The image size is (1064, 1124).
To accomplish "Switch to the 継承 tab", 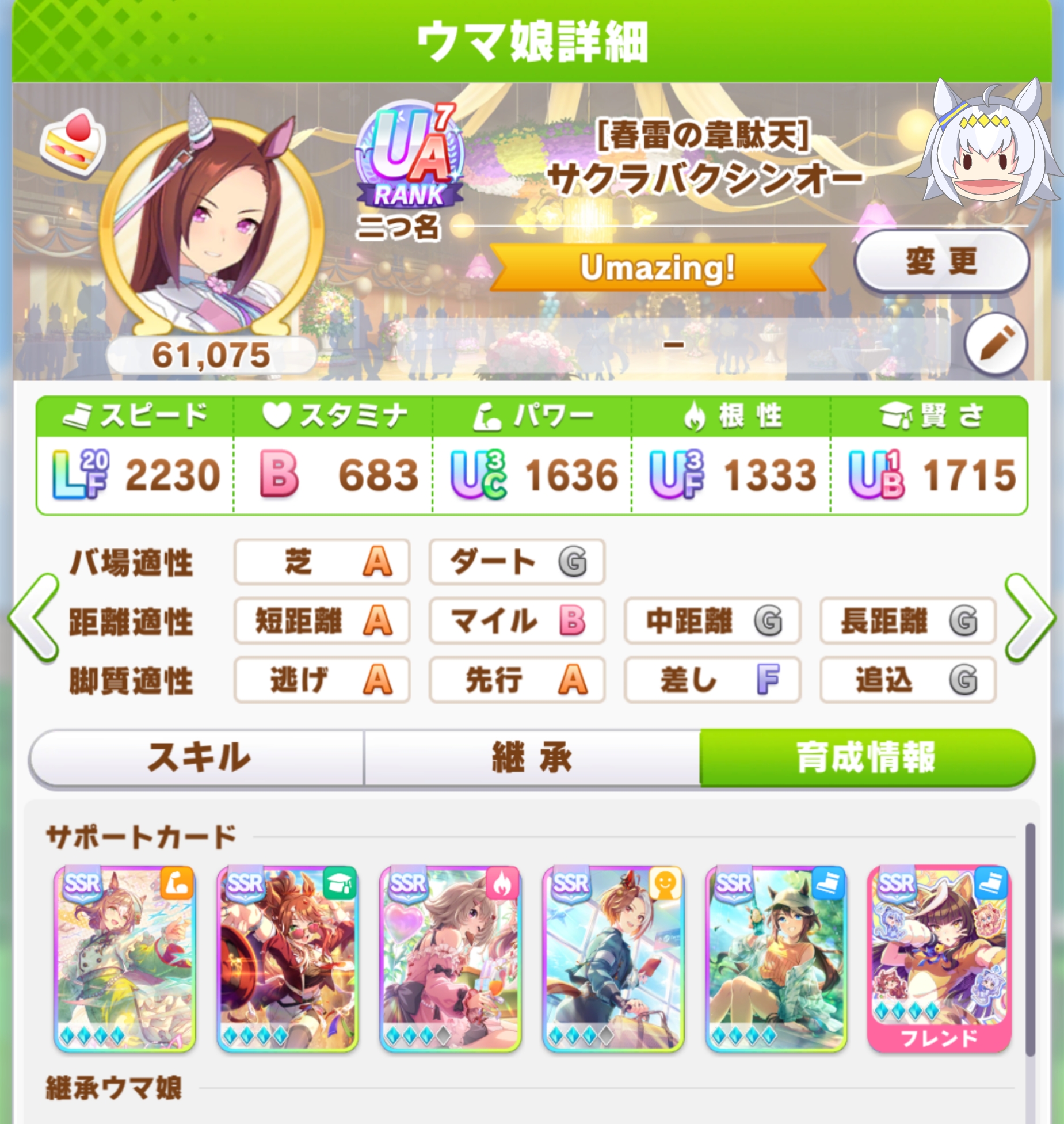I will [532, 757].
